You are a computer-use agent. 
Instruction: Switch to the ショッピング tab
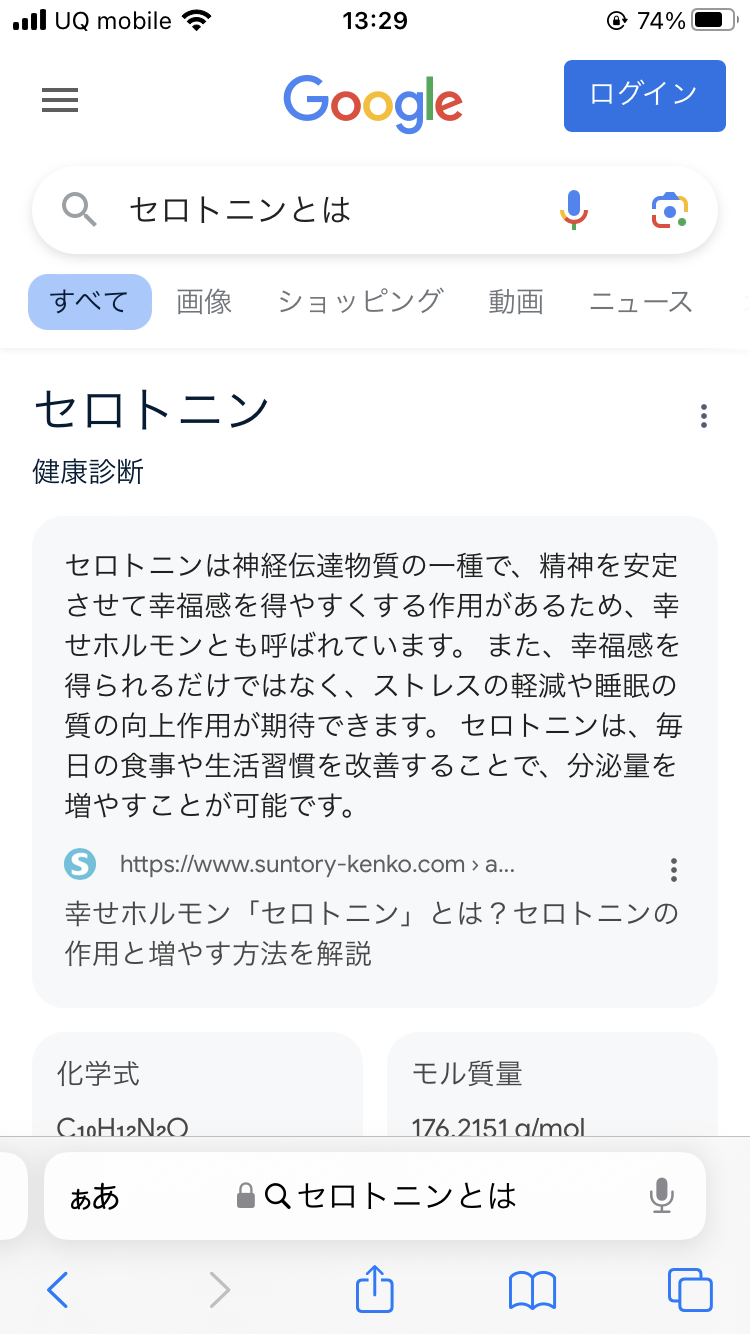360,301
